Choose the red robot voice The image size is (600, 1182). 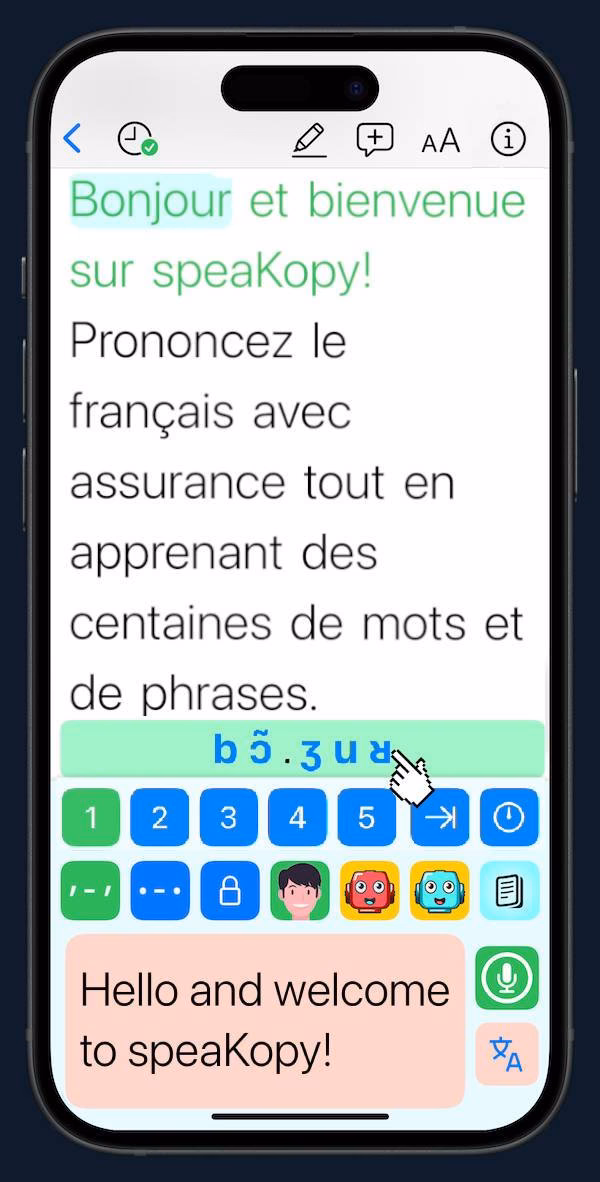(x=369, y=890)
